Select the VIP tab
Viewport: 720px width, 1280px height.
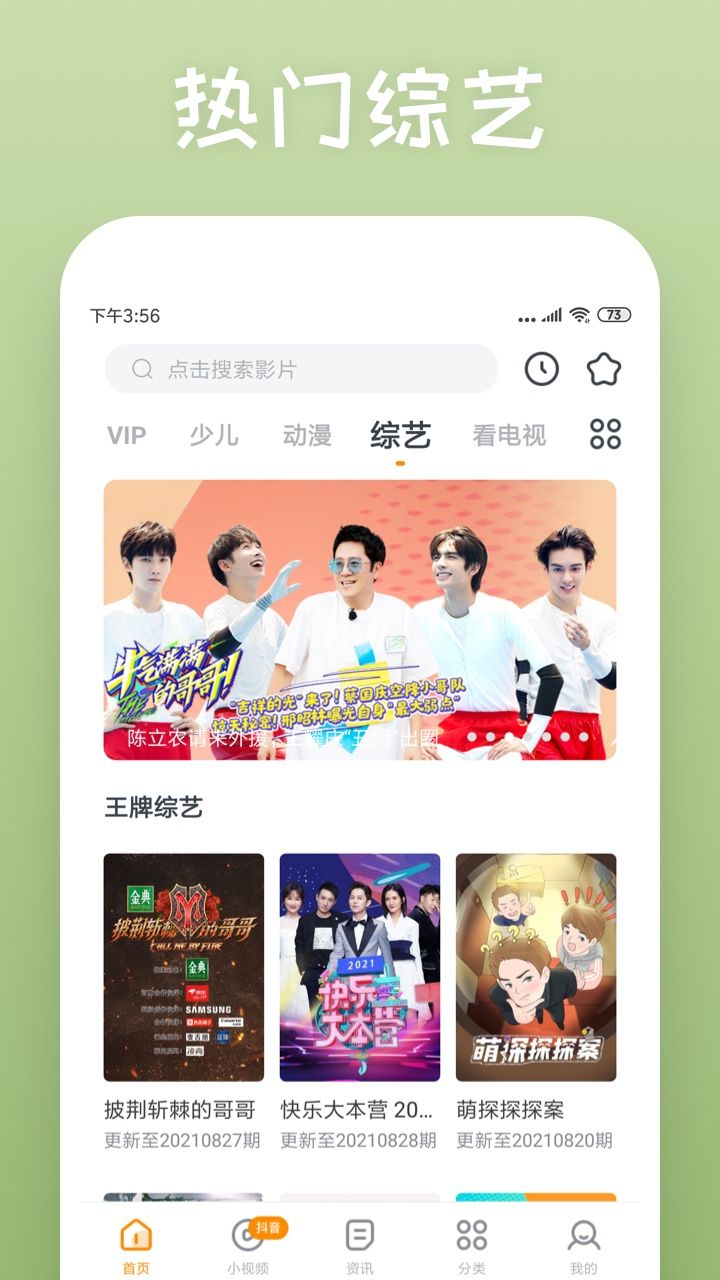click(x=125, y=435)
